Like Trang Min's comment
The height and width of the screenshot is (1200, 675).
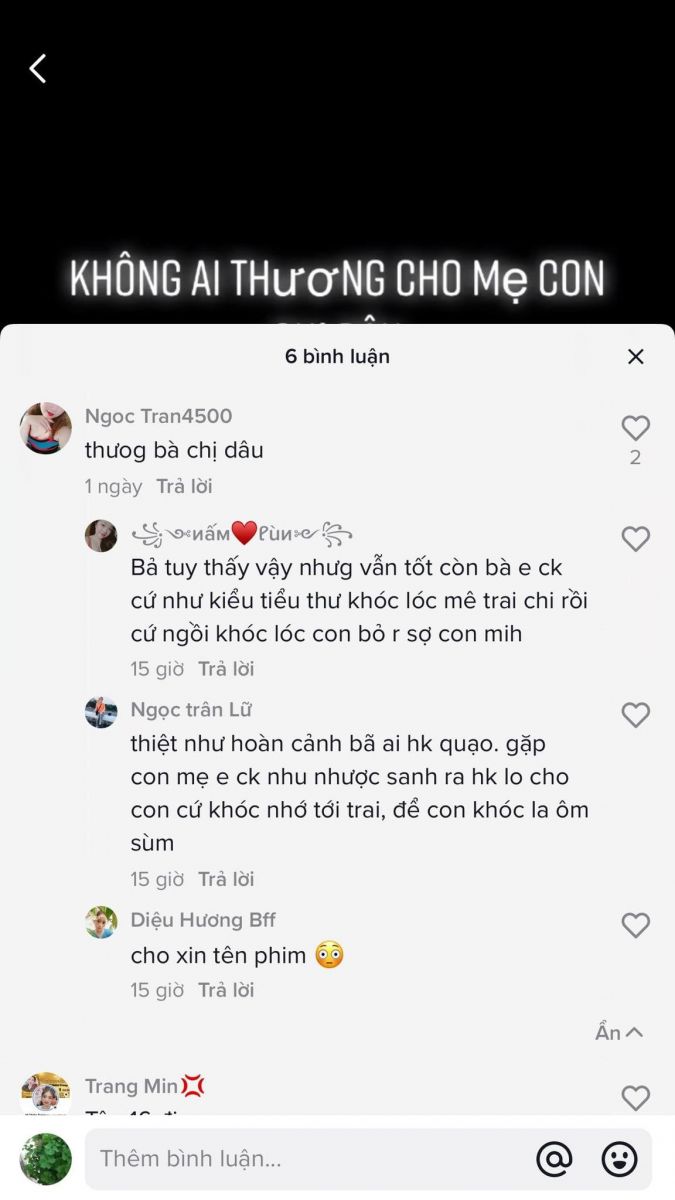(x=635, y=1098)
